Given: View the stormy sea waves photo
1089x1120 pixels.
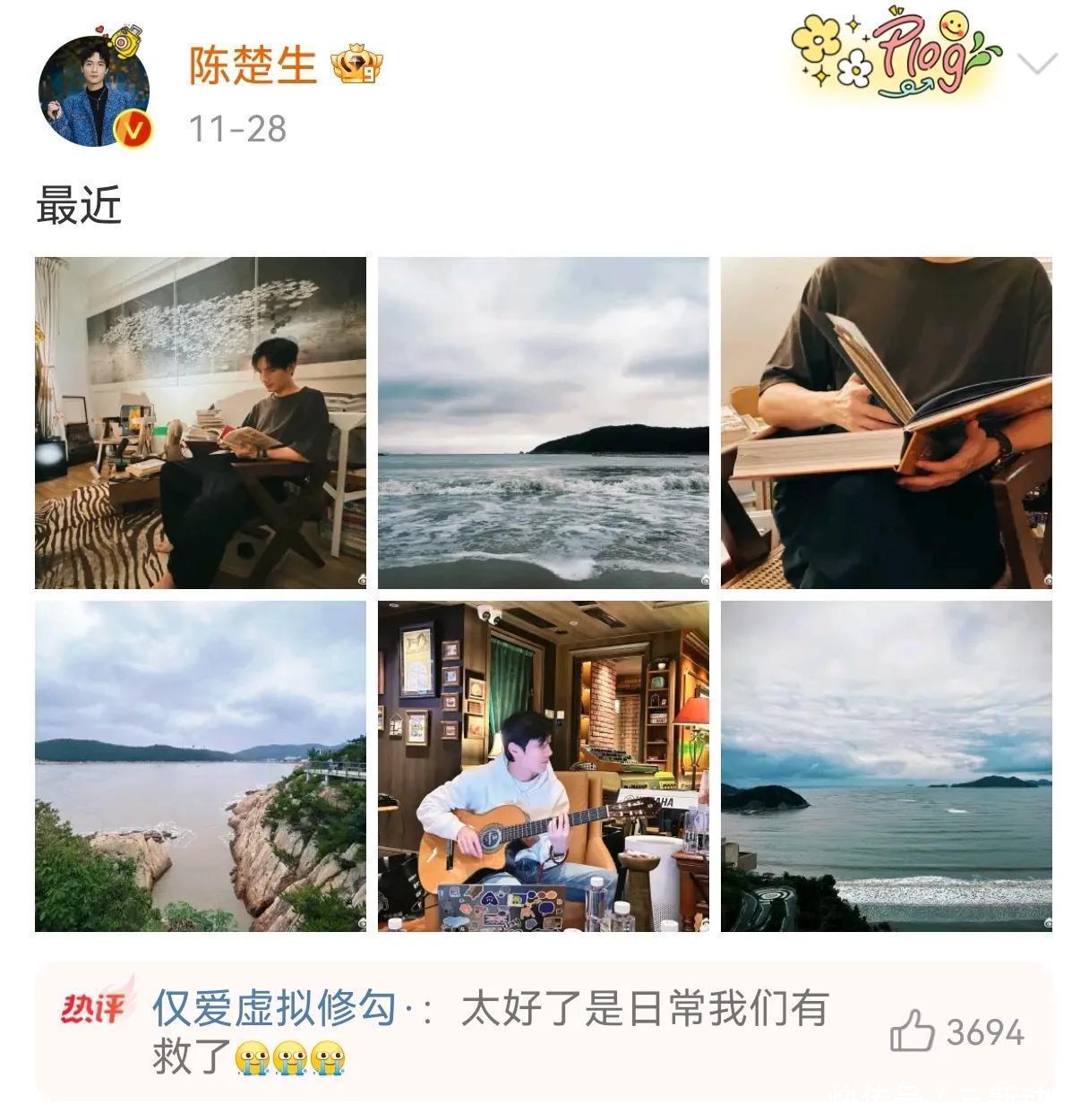Looking at the screenshot, I should coord(544,423).
